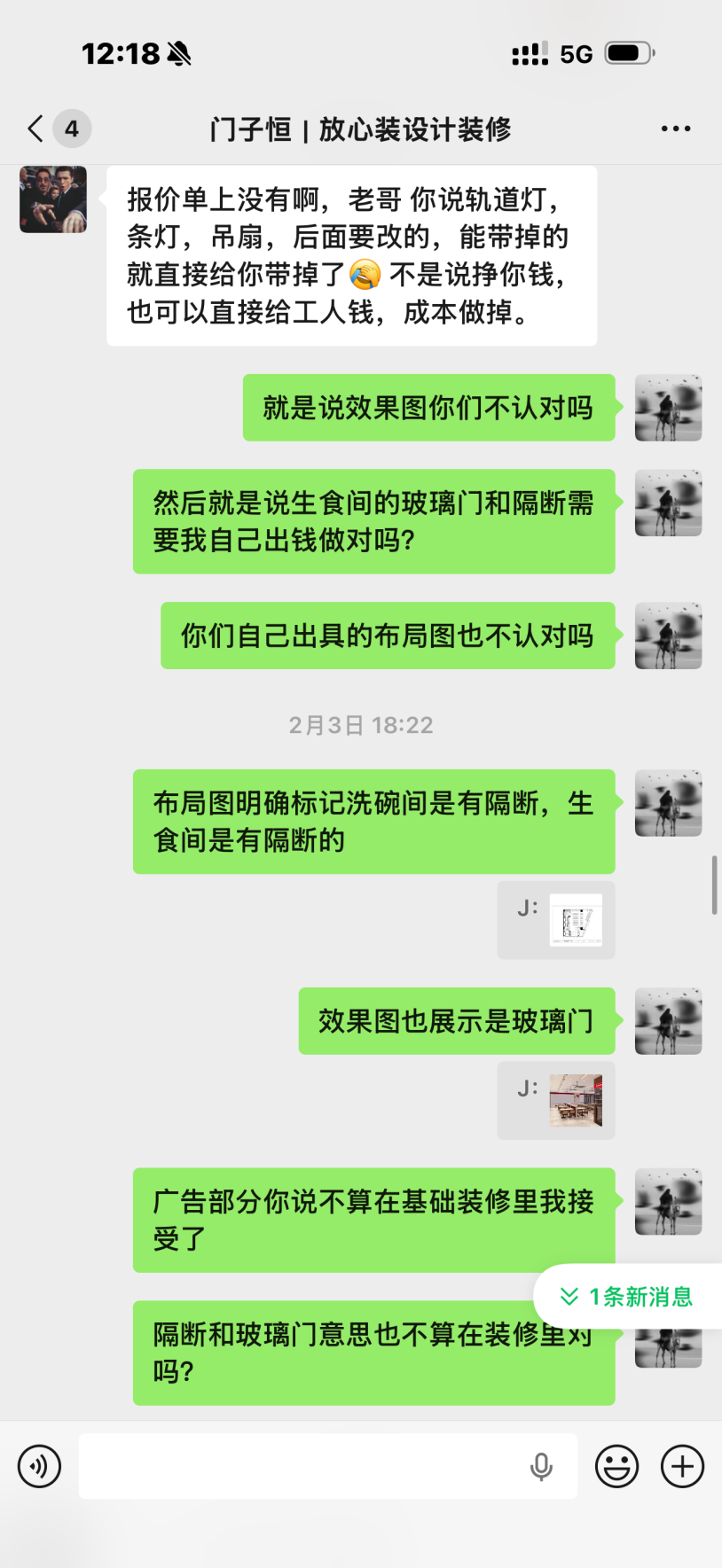Screen dimensions: 722x1568
Task: View the contact's profile from their avatar
Action: [53, 199]
